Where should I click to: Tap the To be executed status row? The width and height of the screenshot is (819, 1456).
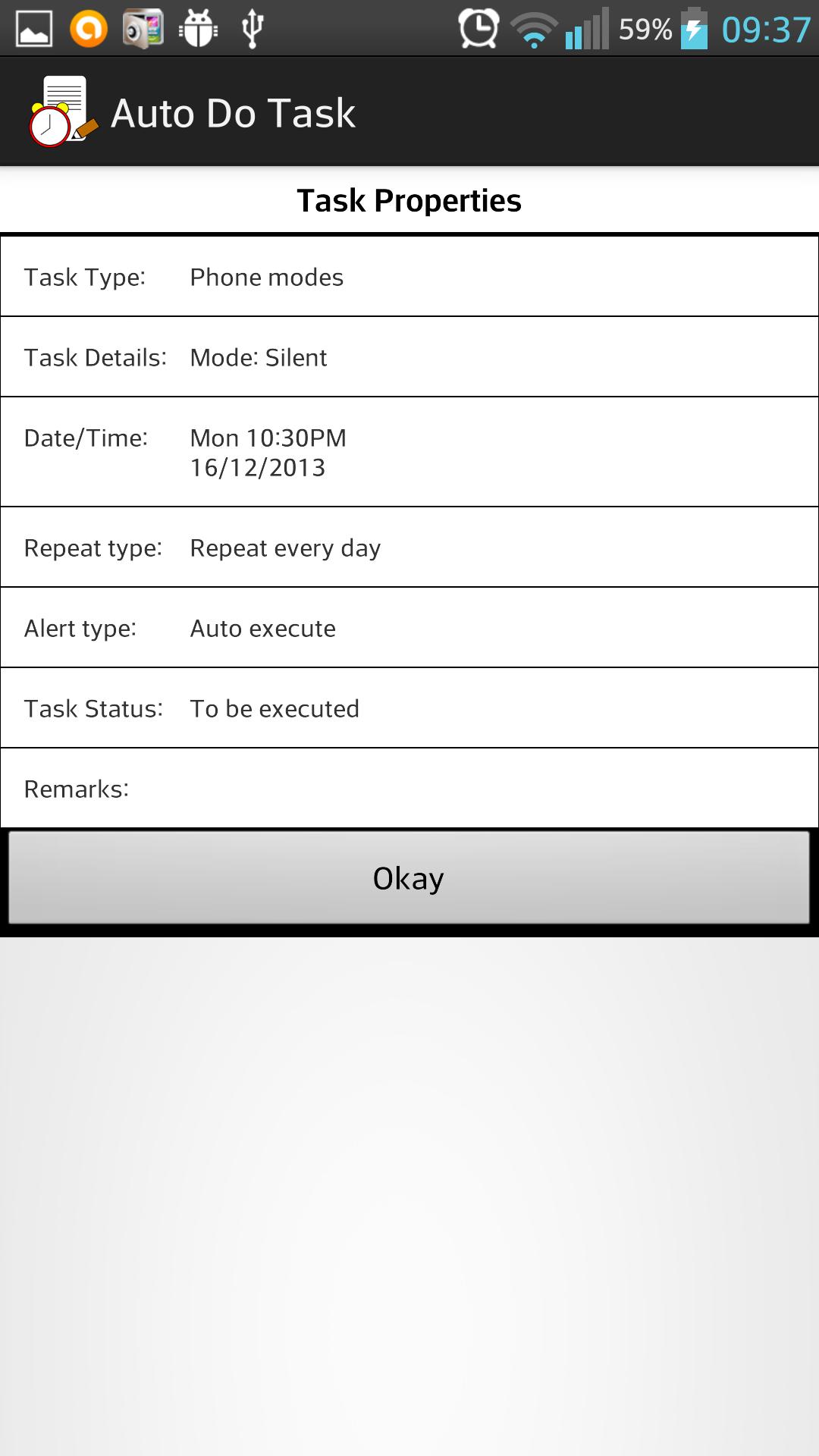coord(409,708)
